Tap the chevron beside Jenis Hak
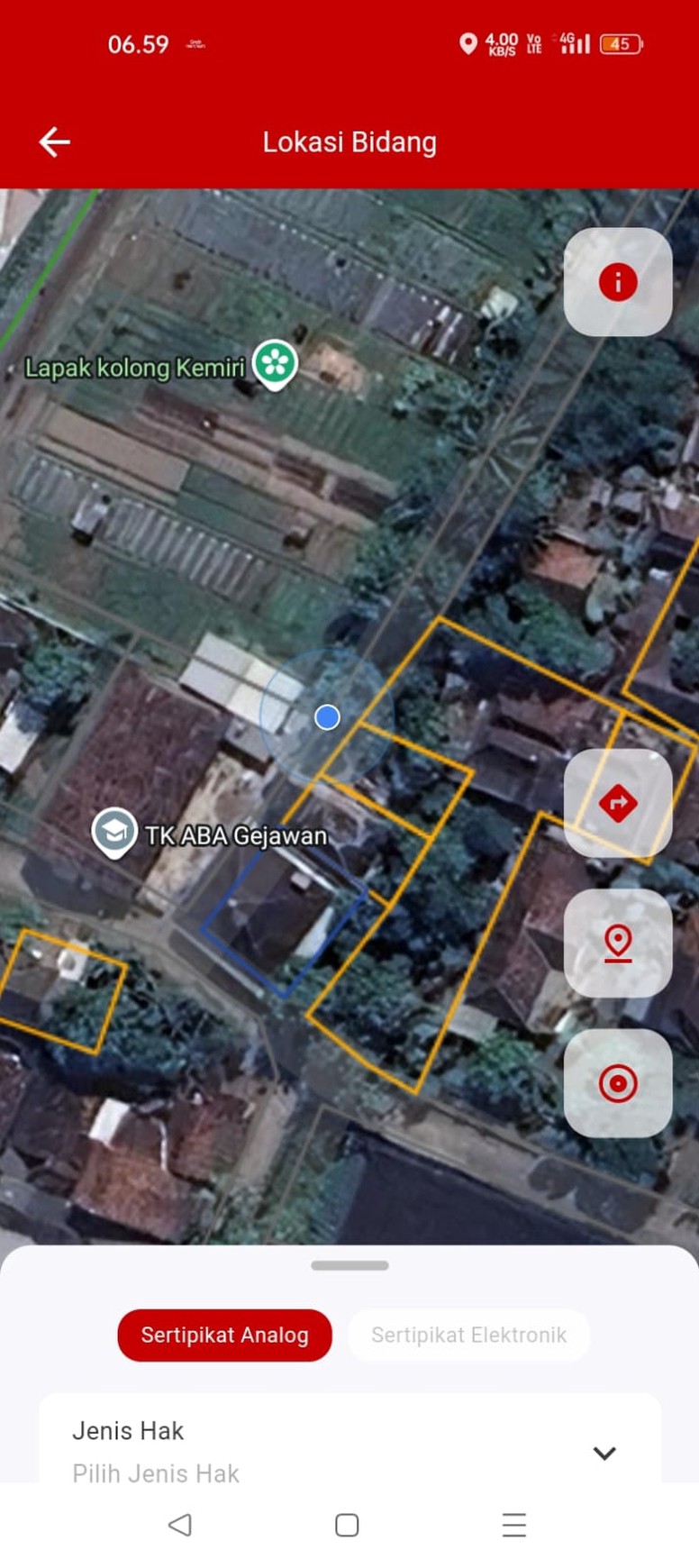The image size is (699, 1568). pyautogui.click(x=604, y=1453)
